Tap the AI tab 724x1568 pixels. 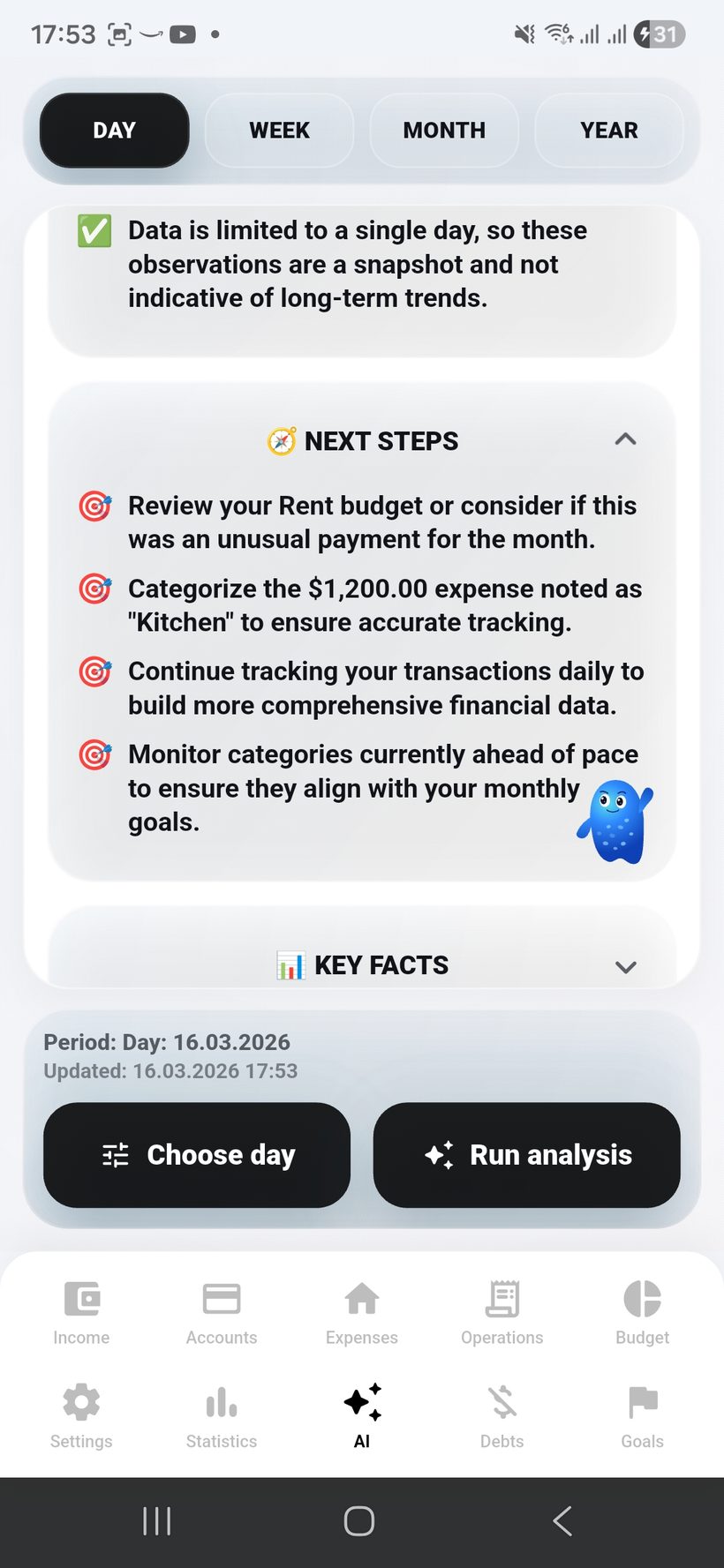pos(362,1417)
